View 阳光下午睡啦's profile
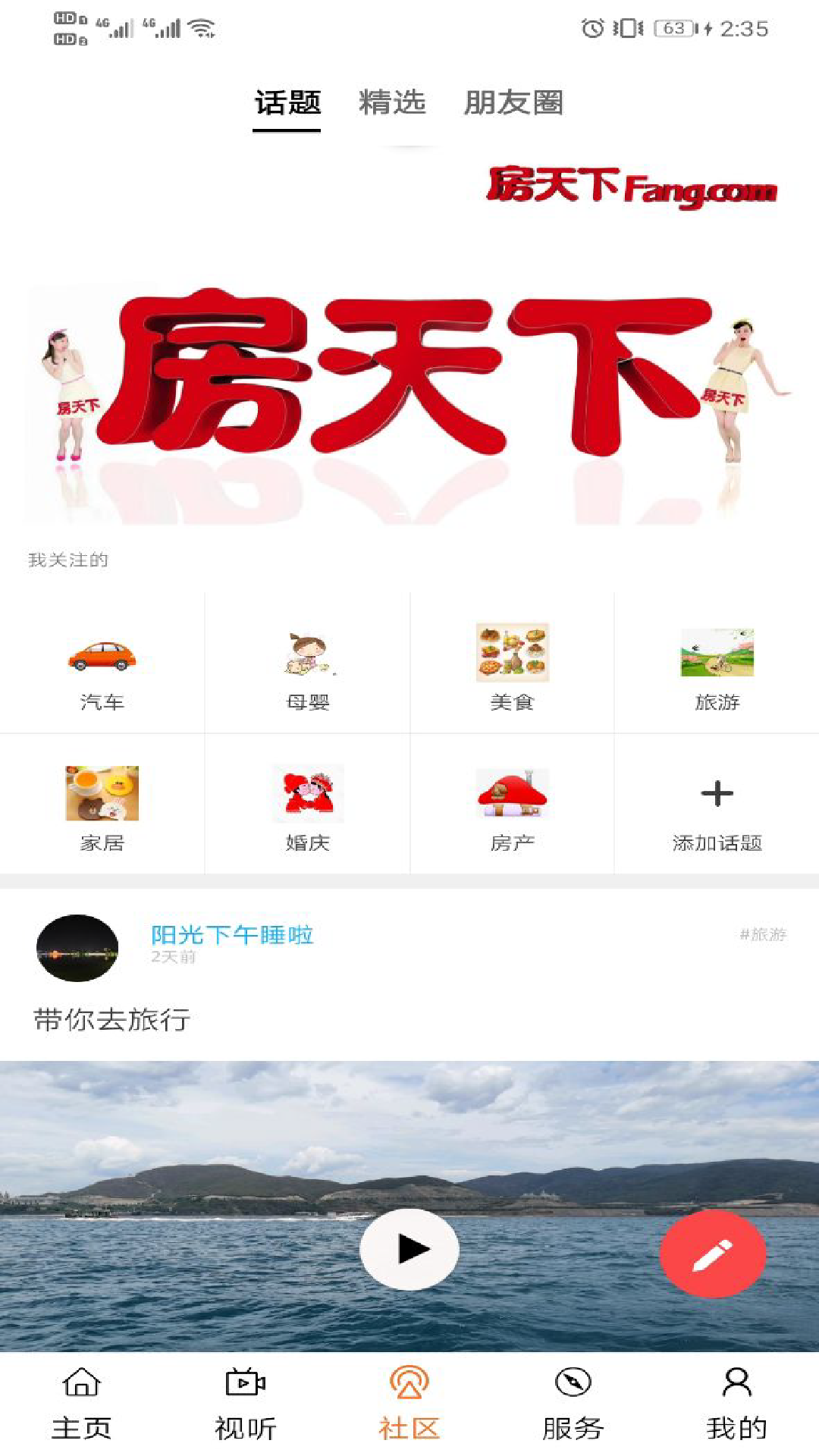Screen dimensions: 819x1456 (x=77, y=948)
